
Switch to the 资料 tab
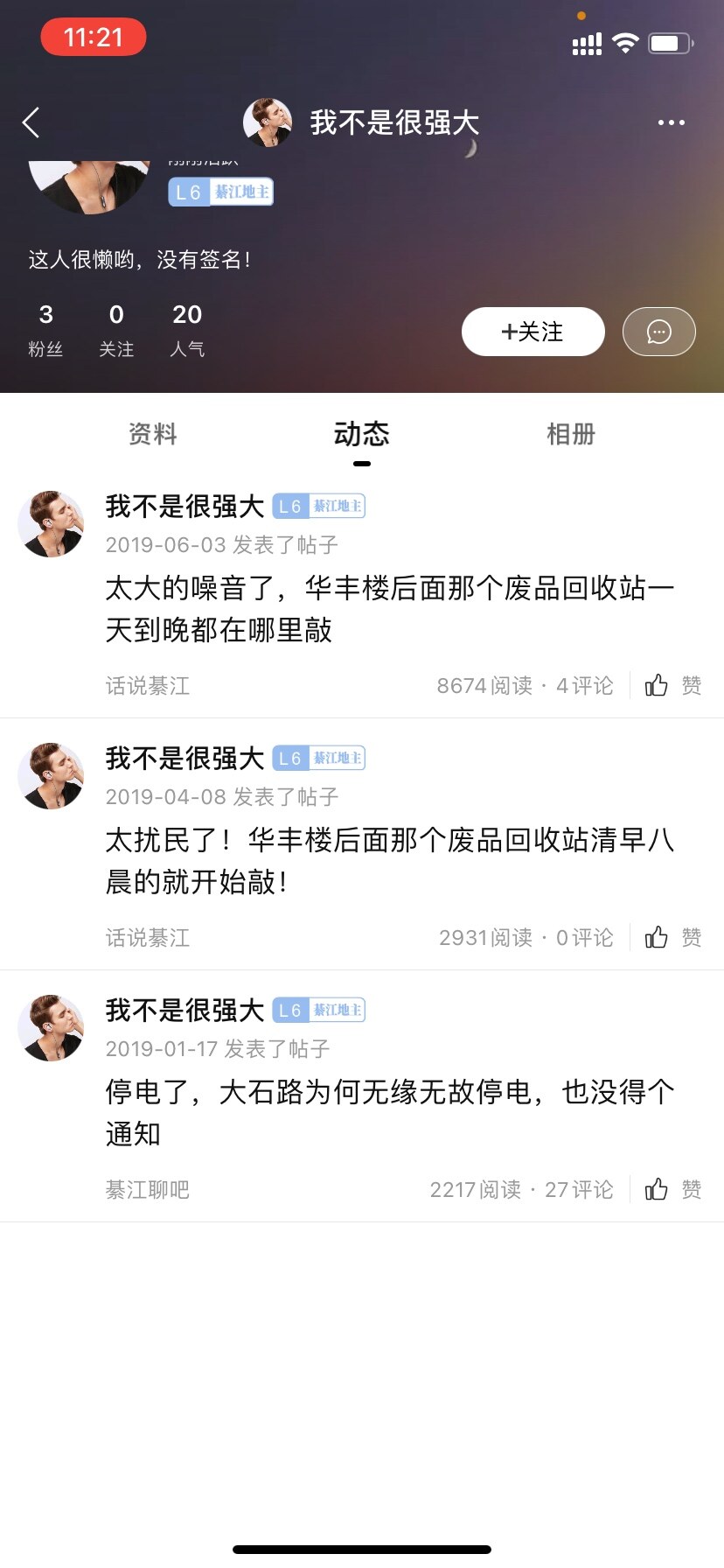tap(153, 434)
